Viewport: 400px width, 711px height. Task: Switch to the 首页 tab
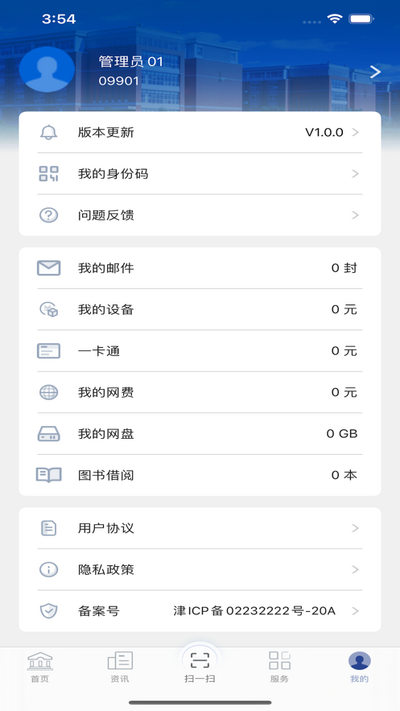pyautogui.click(x=40, y=667)
